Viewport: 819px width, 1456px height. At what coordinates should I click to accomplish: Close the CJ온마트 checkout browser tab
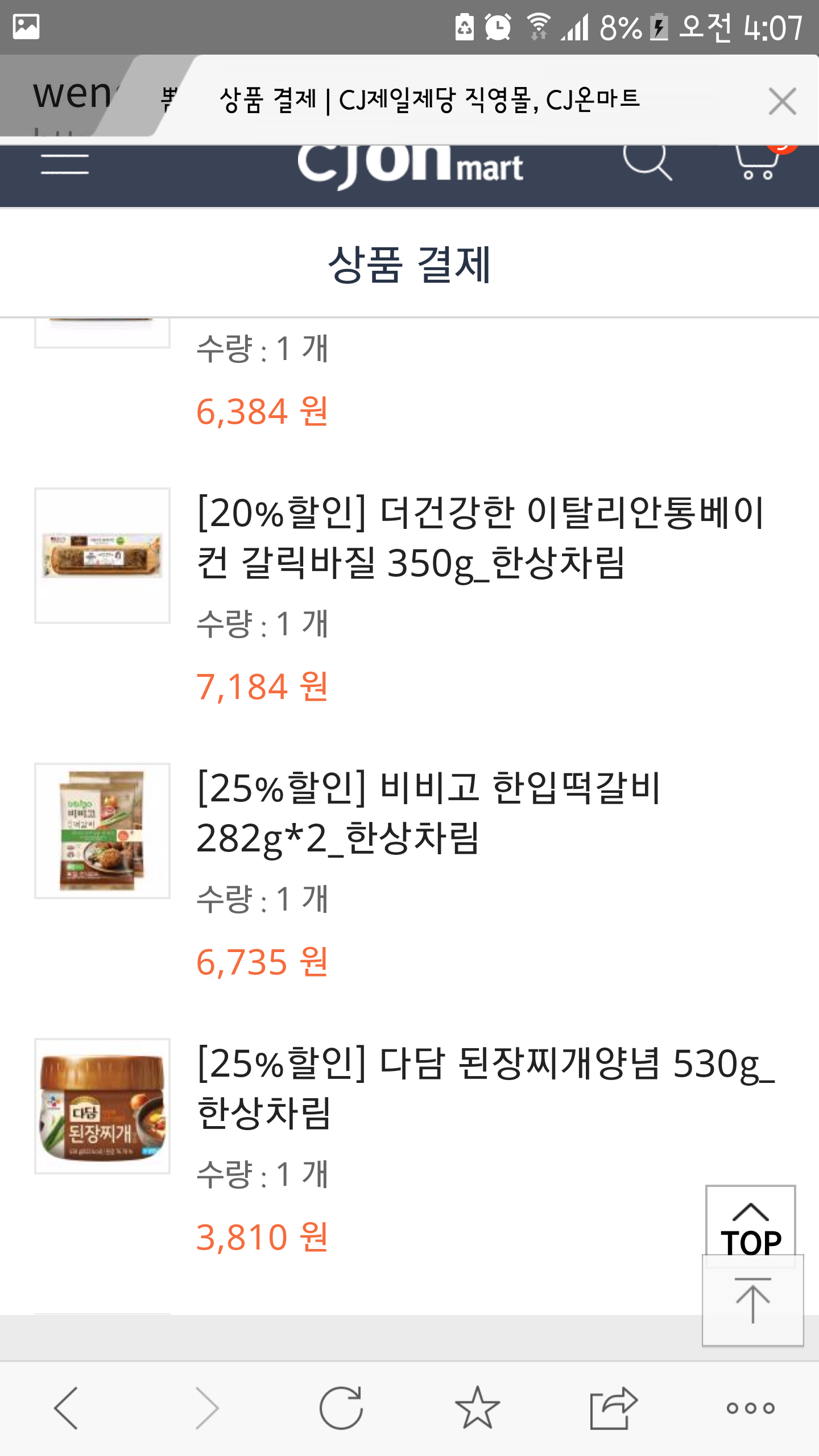[782, 101]
